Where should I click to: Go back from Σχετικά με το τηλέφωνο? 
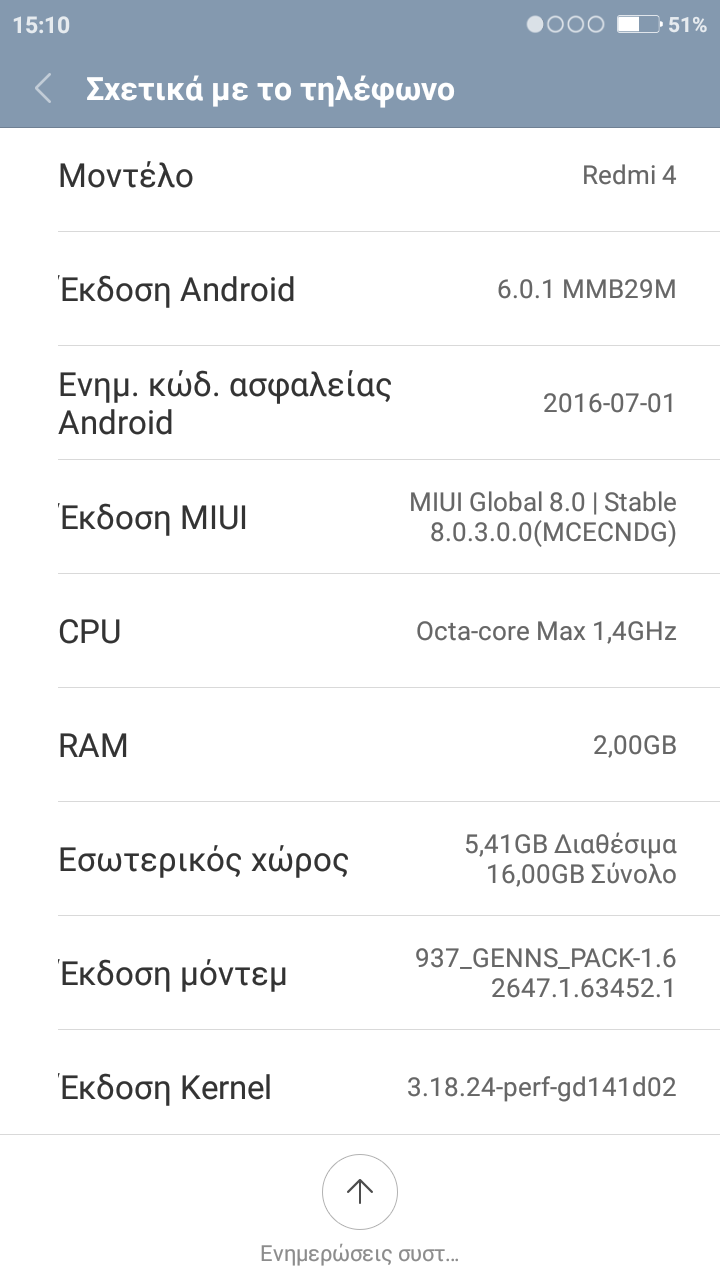(x=43, y=89)
